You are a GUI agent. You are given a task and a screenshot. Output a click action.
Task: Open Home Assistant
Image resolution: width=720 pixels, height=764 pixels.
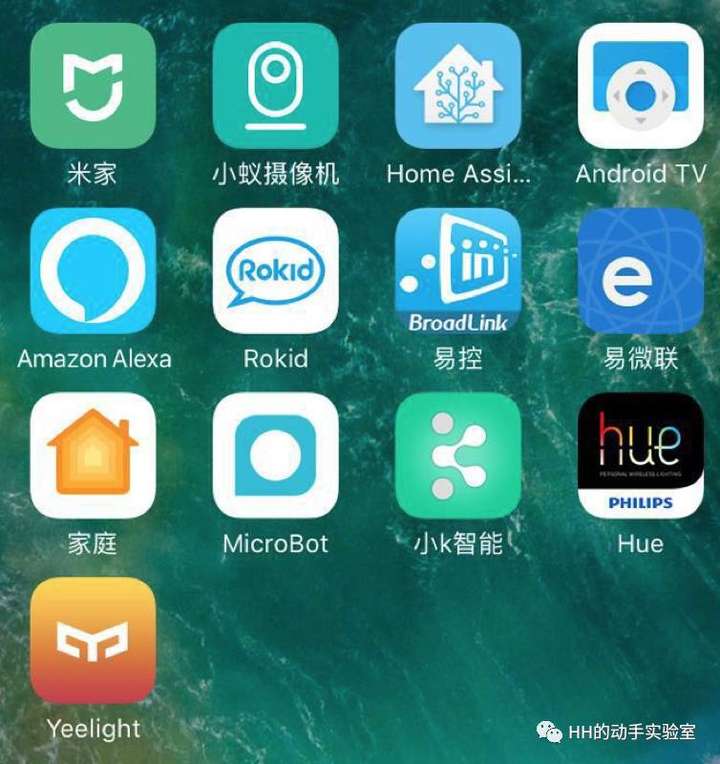(458, 86)
